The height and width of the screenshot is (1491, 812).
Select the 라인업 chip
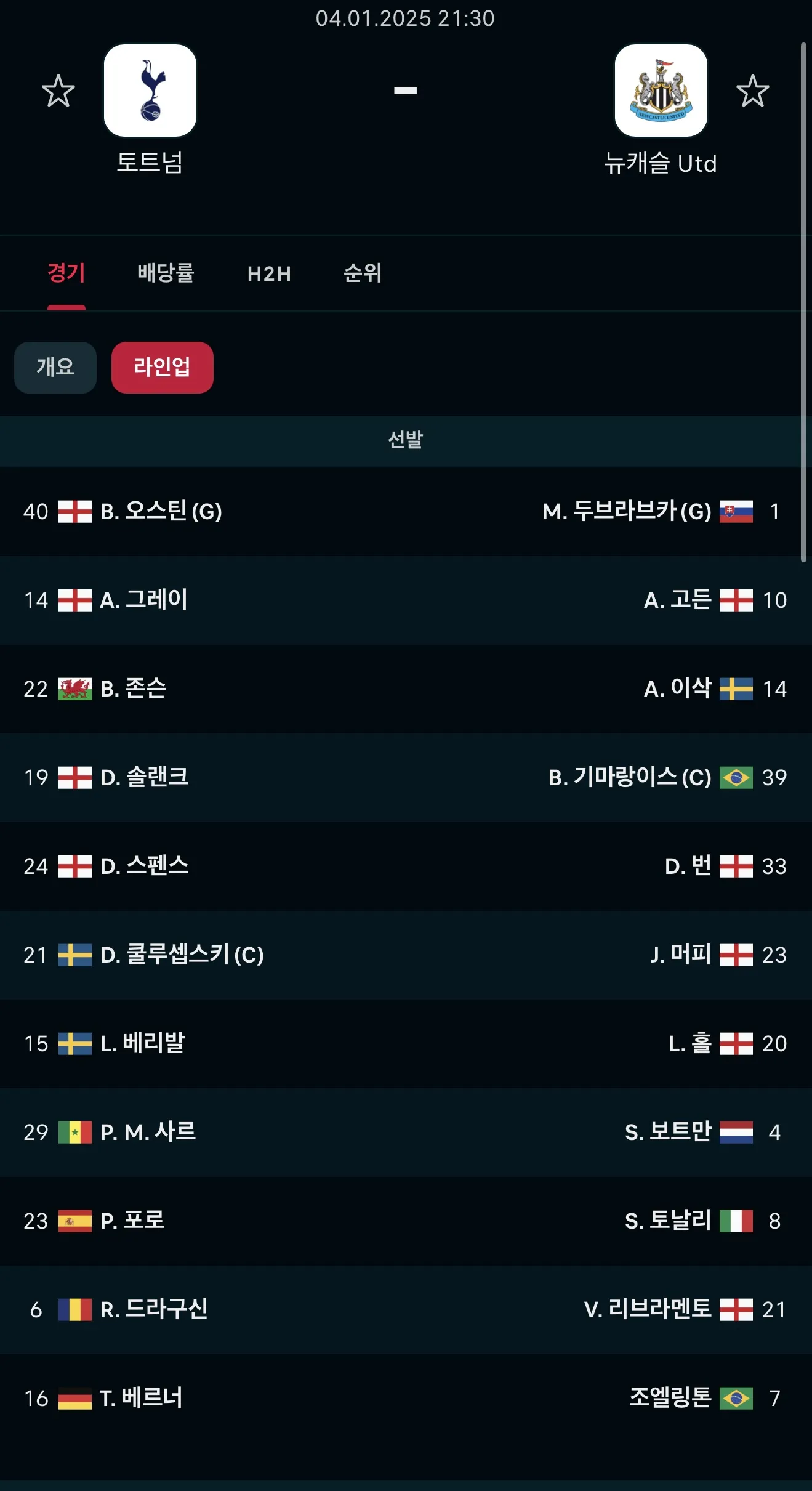pyautogui.click(x=163, y=368)
